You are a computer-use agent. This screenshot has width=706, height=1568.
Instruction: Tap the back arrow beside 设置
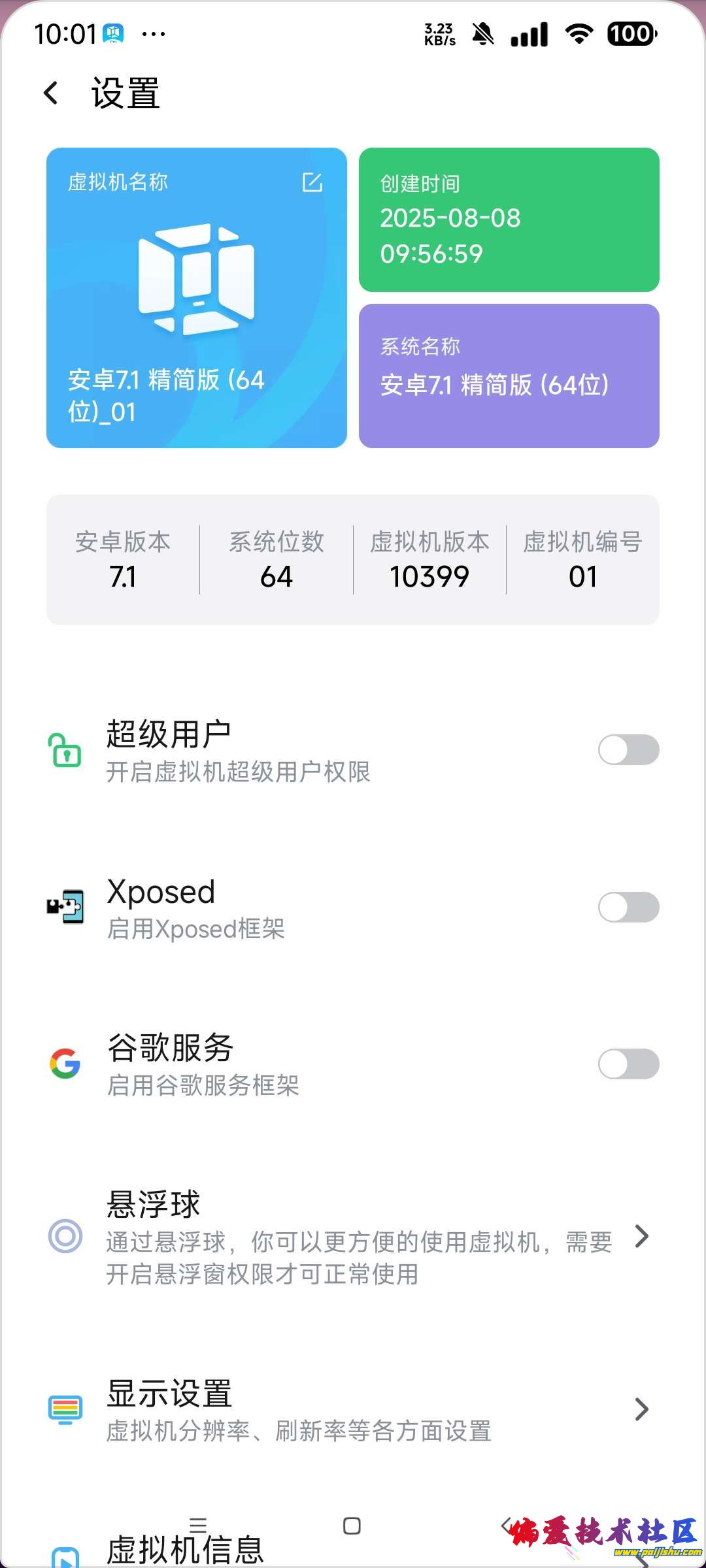tap(51, 93)
